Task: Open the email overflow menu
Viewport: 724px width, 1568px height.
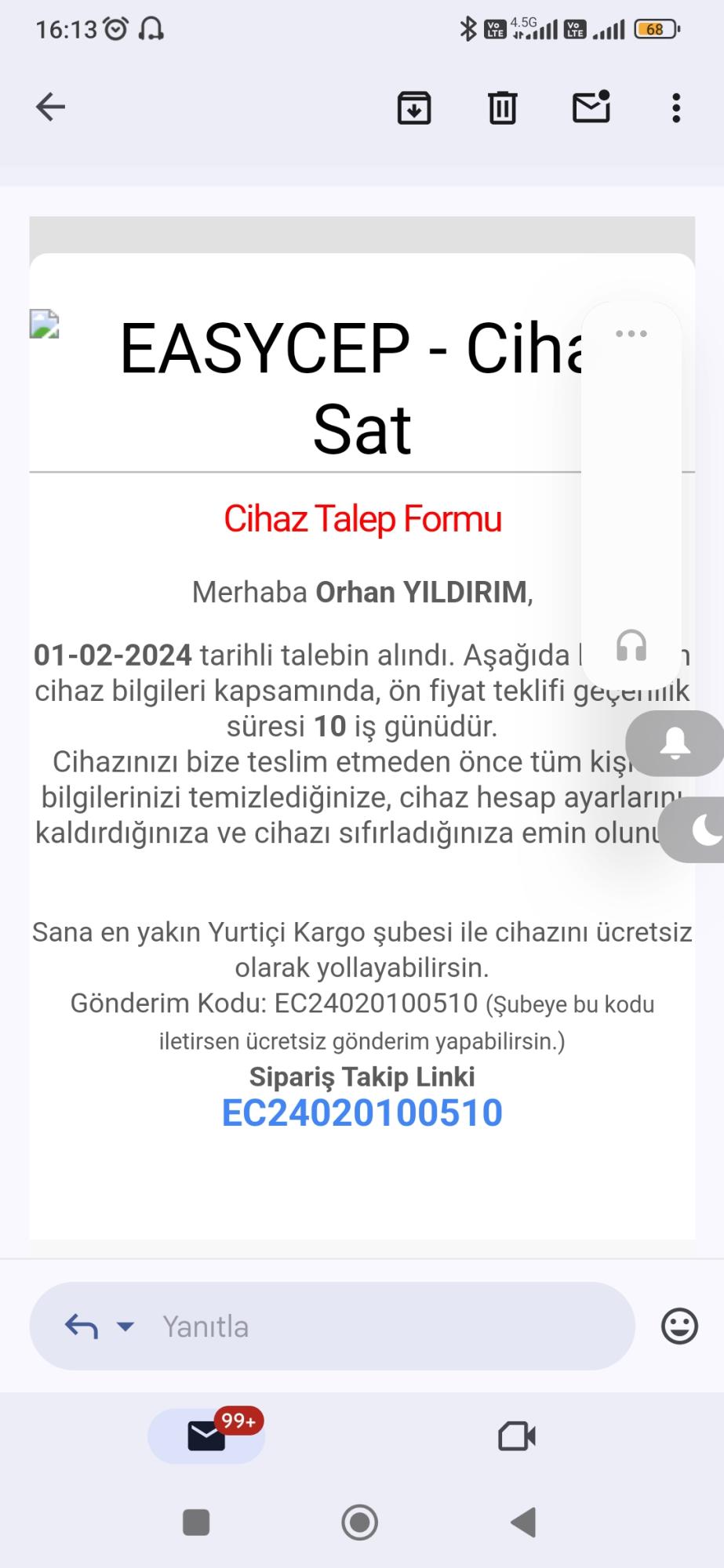Action: click(676, 107)
